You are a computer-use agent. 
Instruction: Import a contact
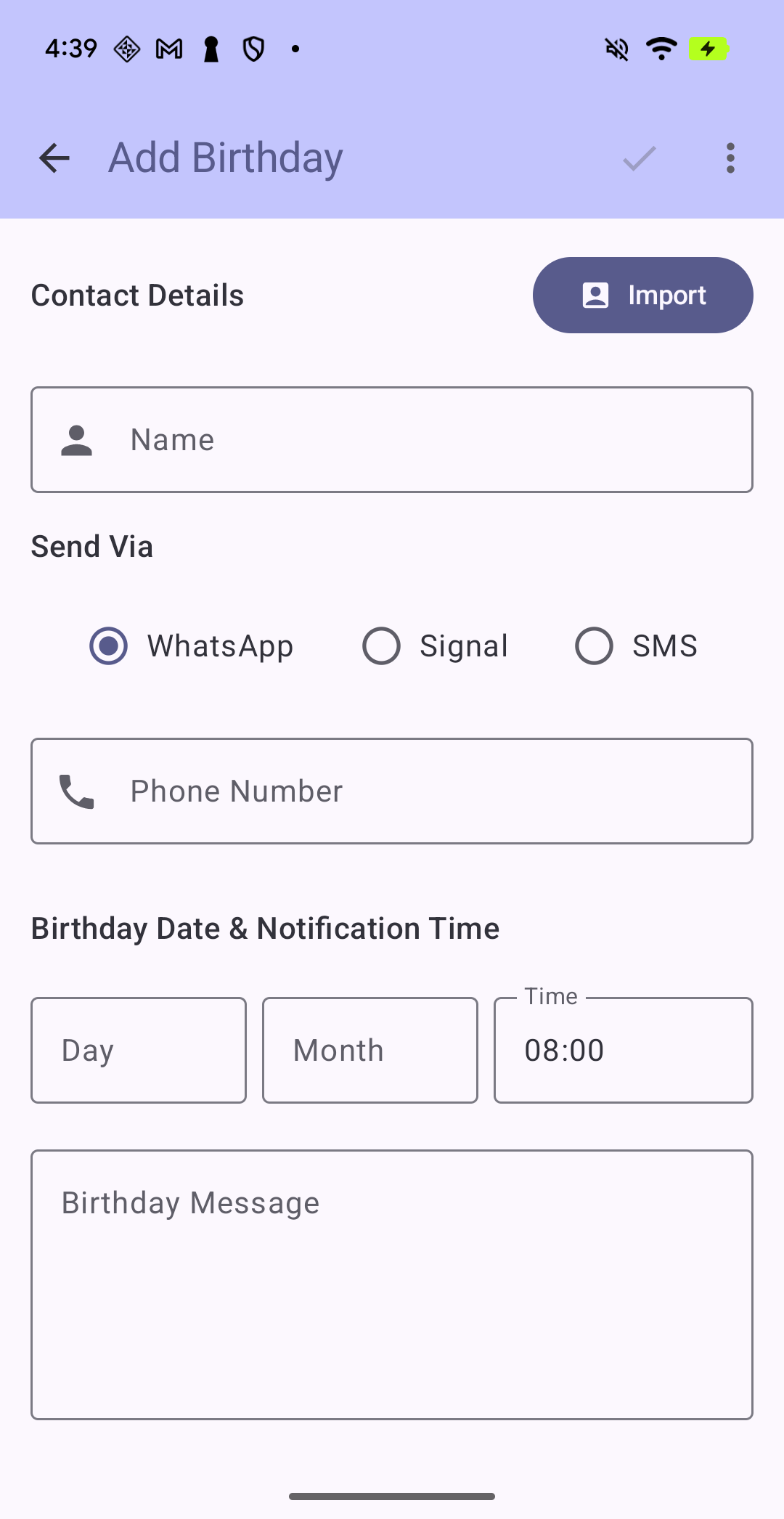pyautogui.click(x=642, y=296)
